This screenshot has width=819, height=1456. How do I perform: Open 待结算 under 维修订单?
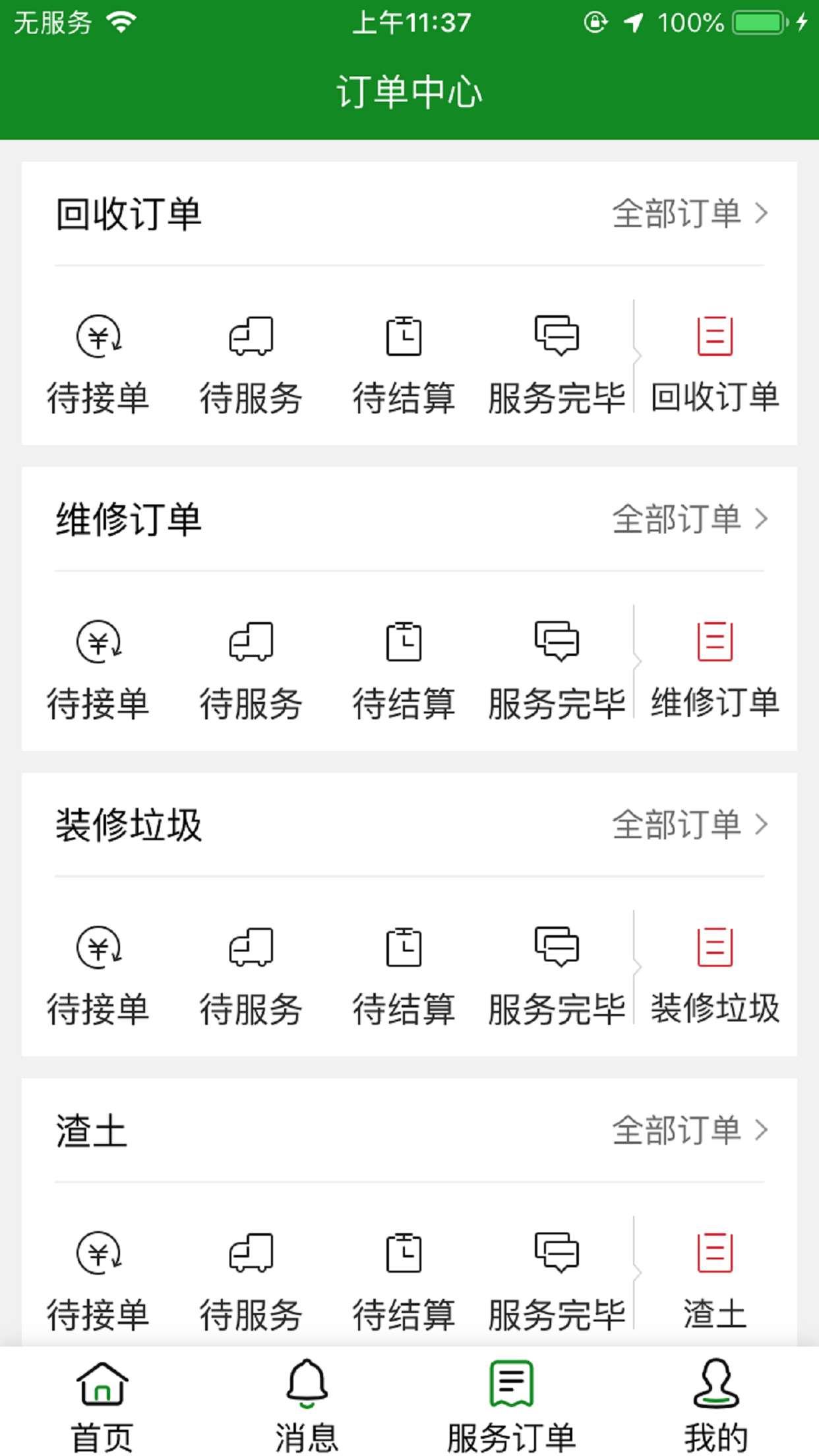[404, 670]
